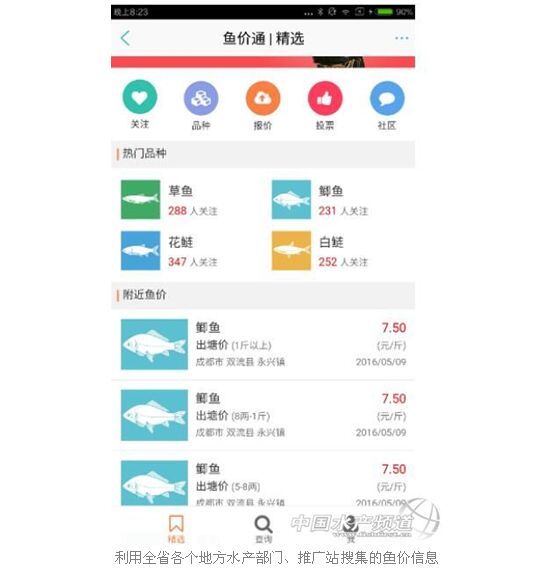The height and width of the screenshot is (572, 556).
Task: Tap the red banner at top
Action: point(263,62)
